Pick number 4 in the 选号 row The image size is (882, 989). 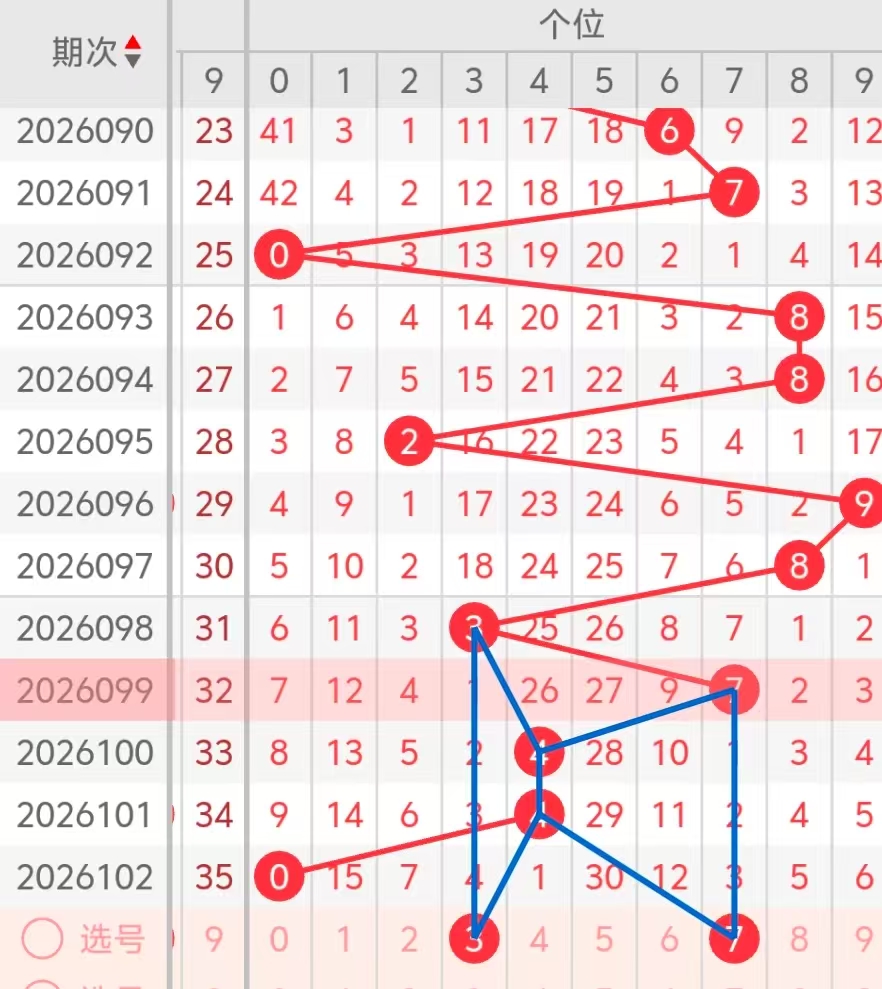point(539,940)
